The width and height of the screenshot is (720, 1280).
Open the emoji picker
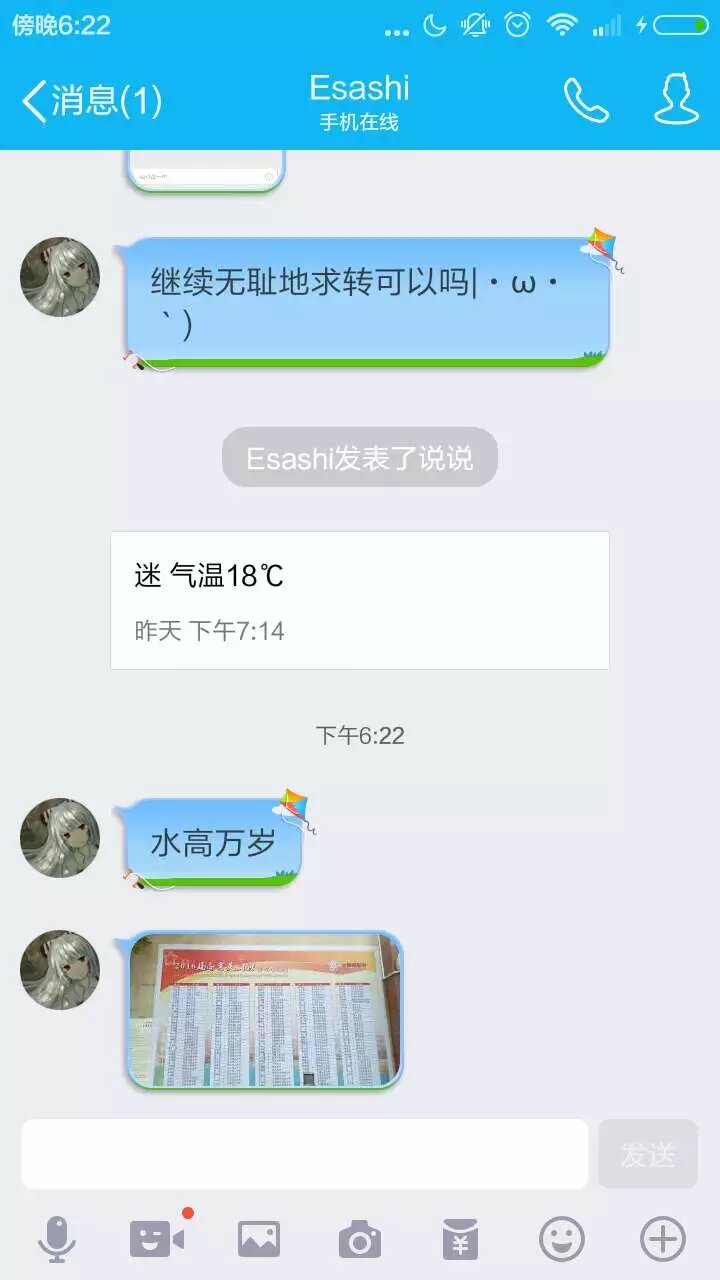click(x=562, y=1239)
